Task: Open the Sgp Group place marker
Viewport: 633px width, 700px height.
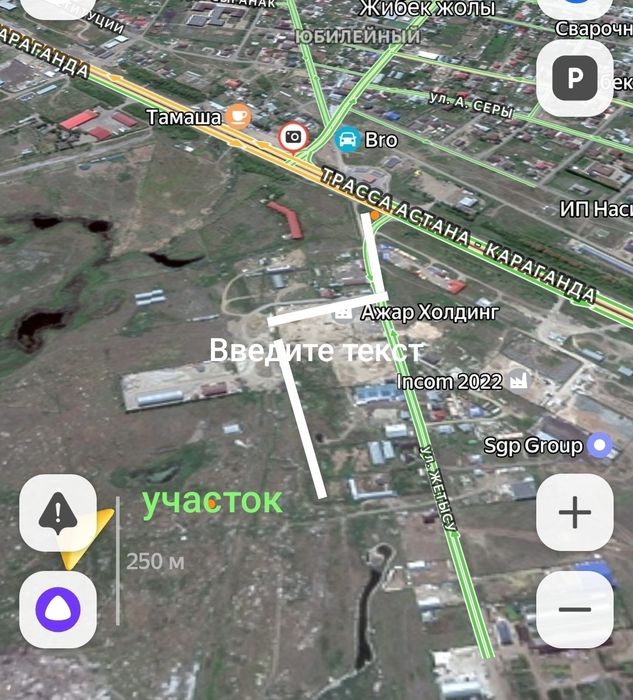Action: pyautogui.click(x=600, y=445)
